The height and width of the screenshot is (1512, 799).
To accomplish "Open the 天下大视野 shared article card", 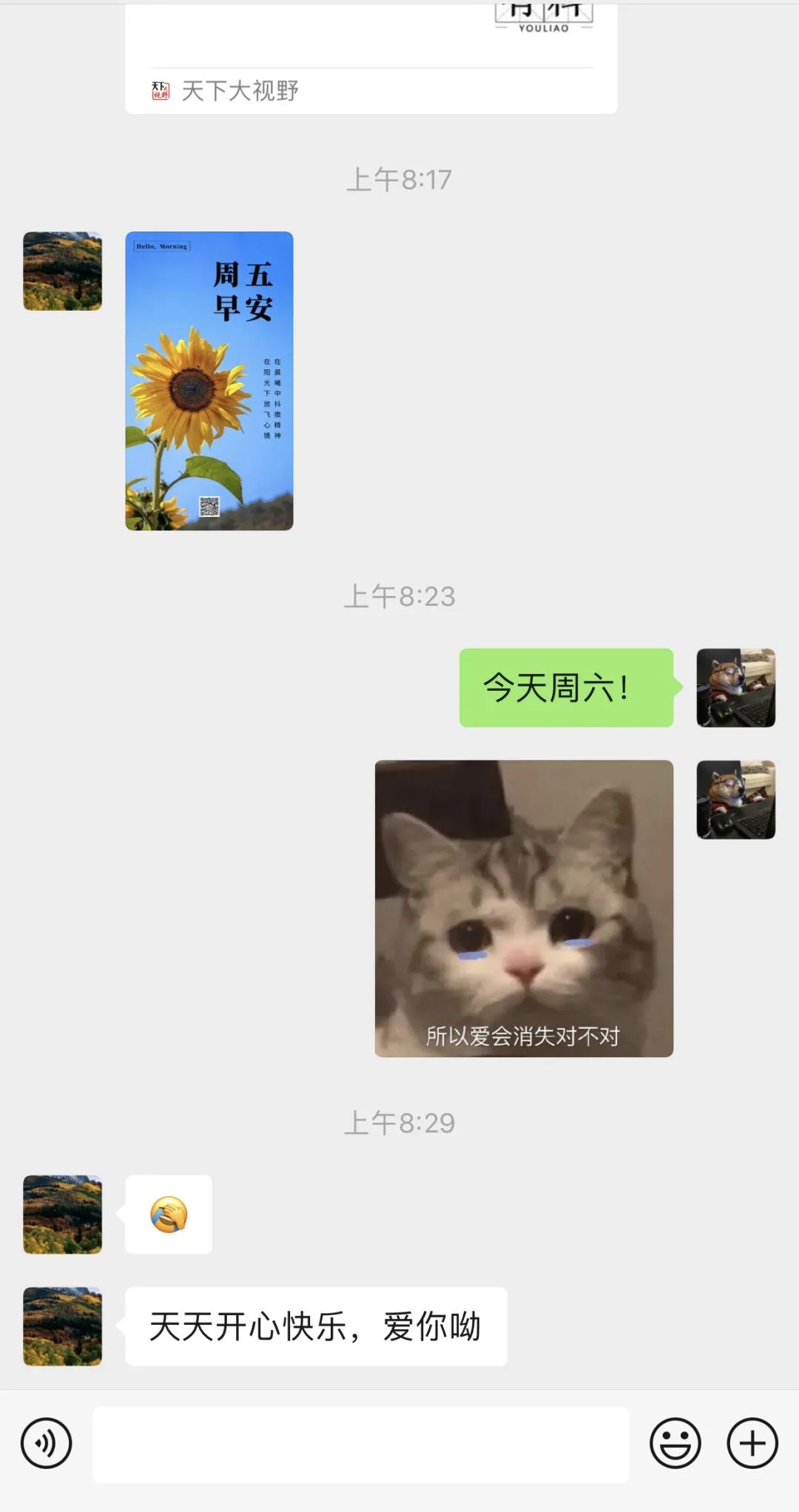I will point(371,59).
